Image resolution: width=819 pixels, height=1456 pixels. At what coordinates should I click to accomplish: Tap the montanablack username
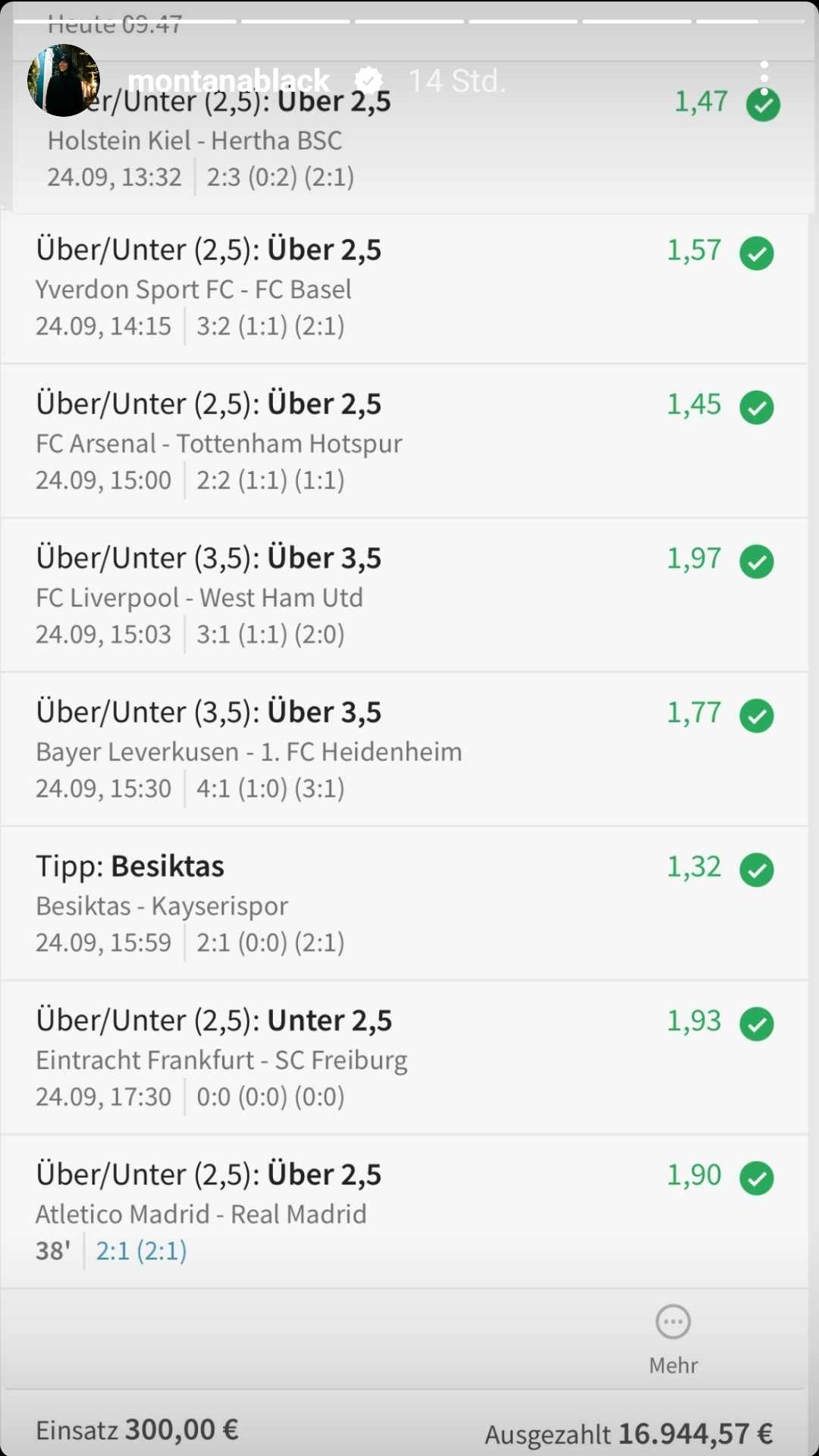click(228, 80)
